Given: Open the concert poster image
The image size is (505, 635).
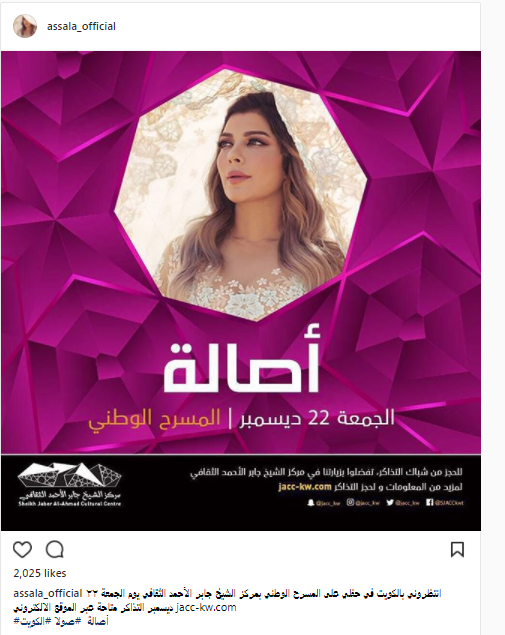Looking at the screenshot, I should click(241, 291).
